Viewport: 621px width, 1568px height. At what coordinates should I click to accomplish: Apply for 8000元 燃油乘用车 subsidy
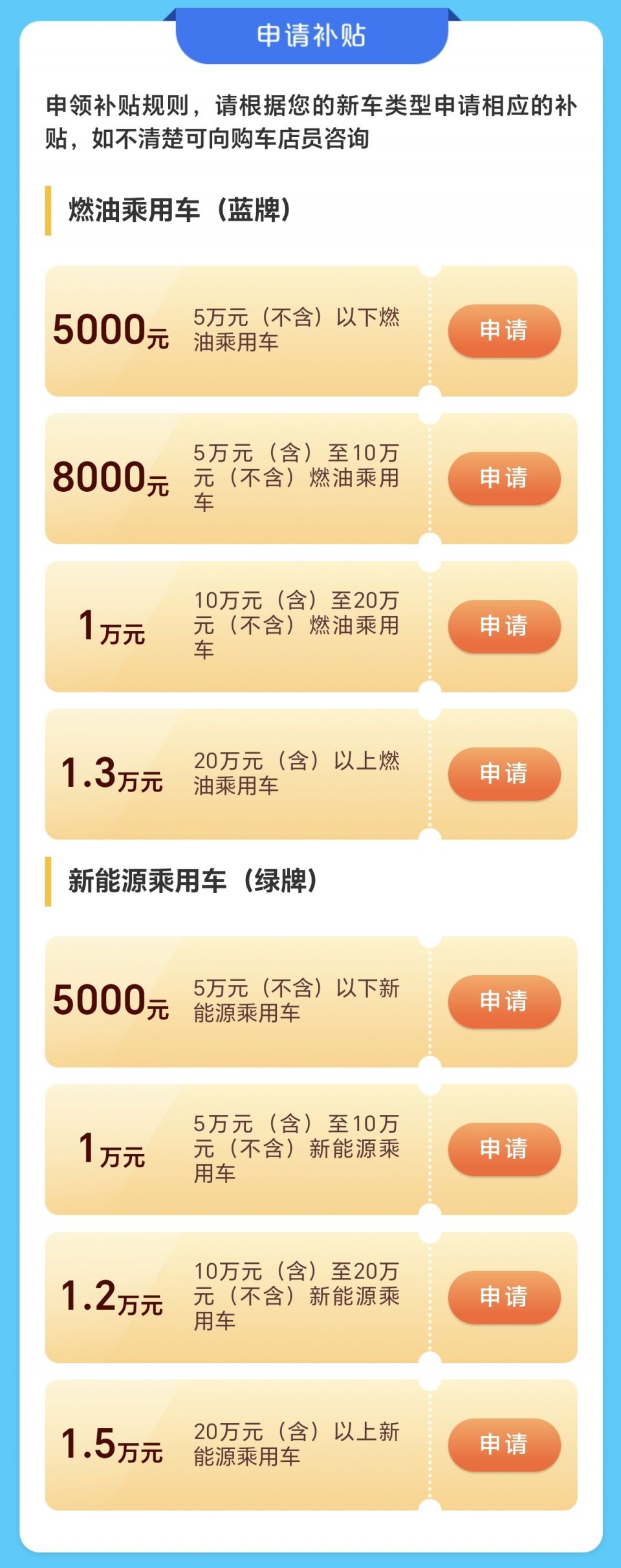[x=504, y=478]
